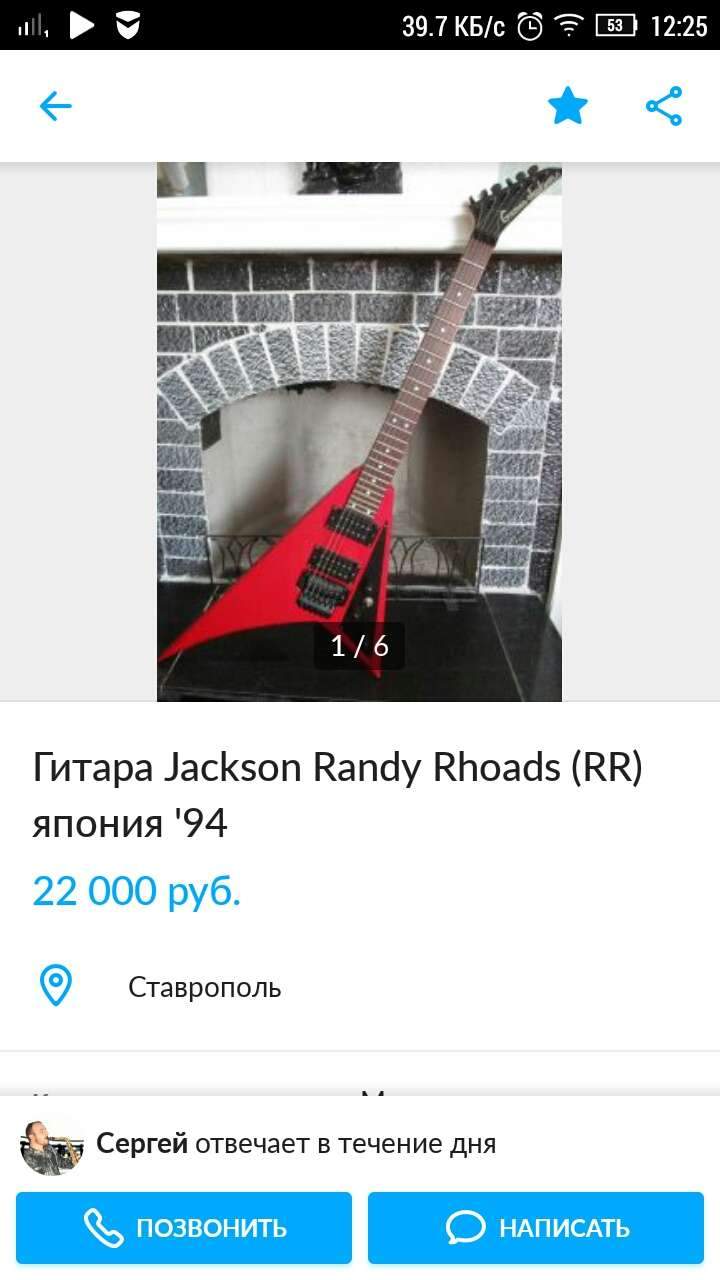Viewport: 720px width, 1280px height.
Task: Open location Ставрополь on map
Action: [204, 988]
